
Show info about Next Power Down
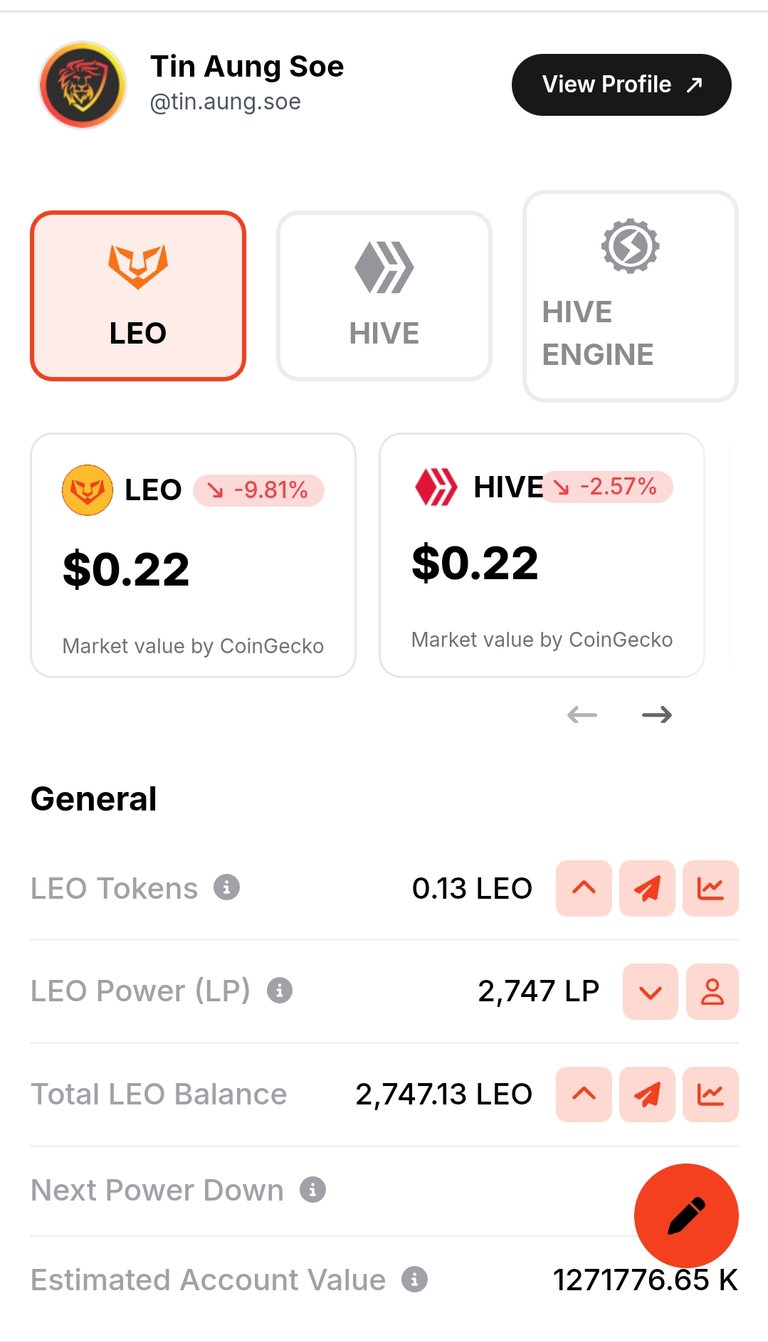click(313, 1190)
